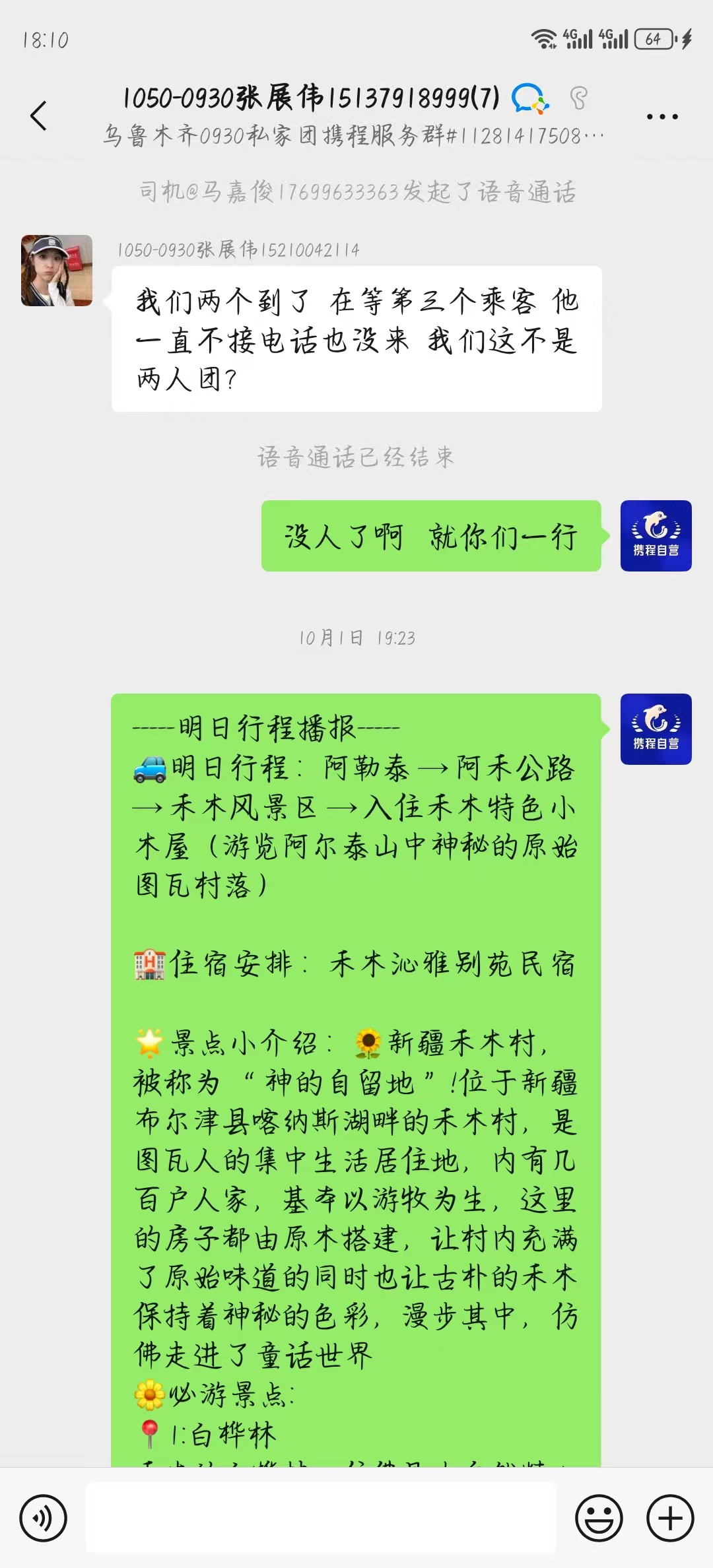Open the emoji sticker panel
The height and width of the screenshot is (1568, 713).
click(x=599, y=1518)
